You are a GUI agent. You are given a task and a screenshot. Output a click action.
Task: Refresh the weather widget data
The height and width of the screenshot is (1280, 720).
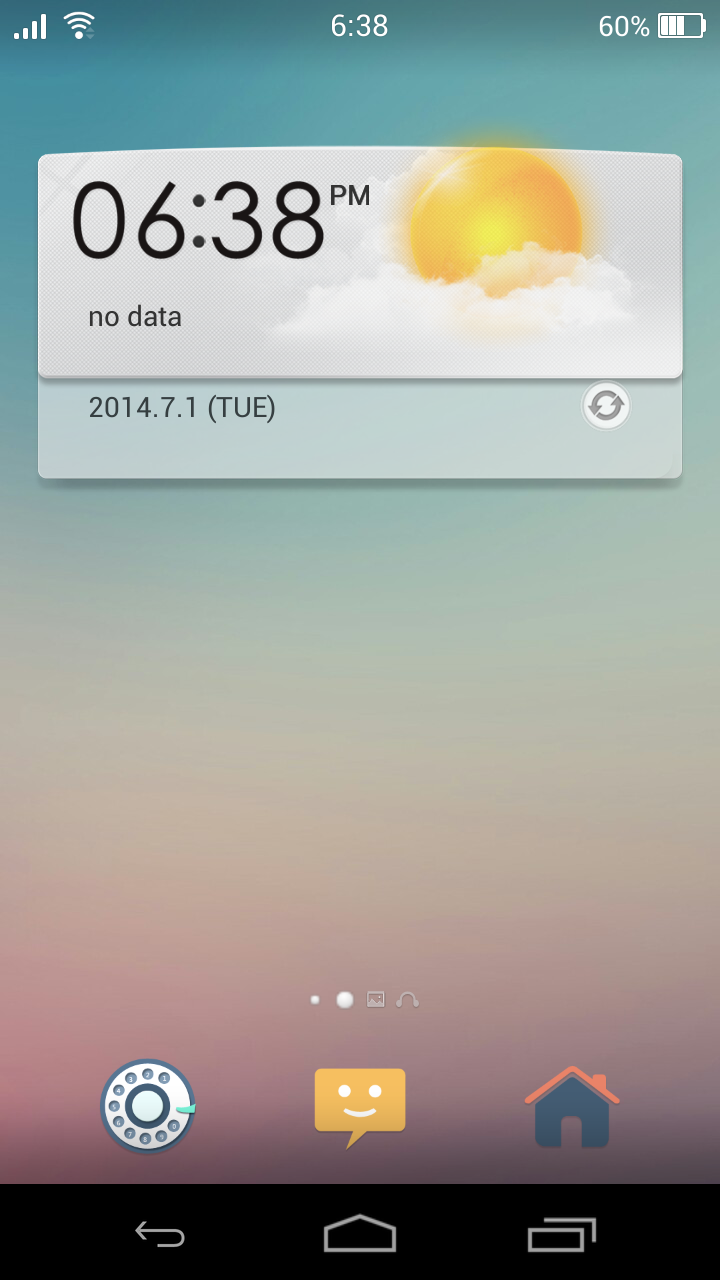click(606, 407)
